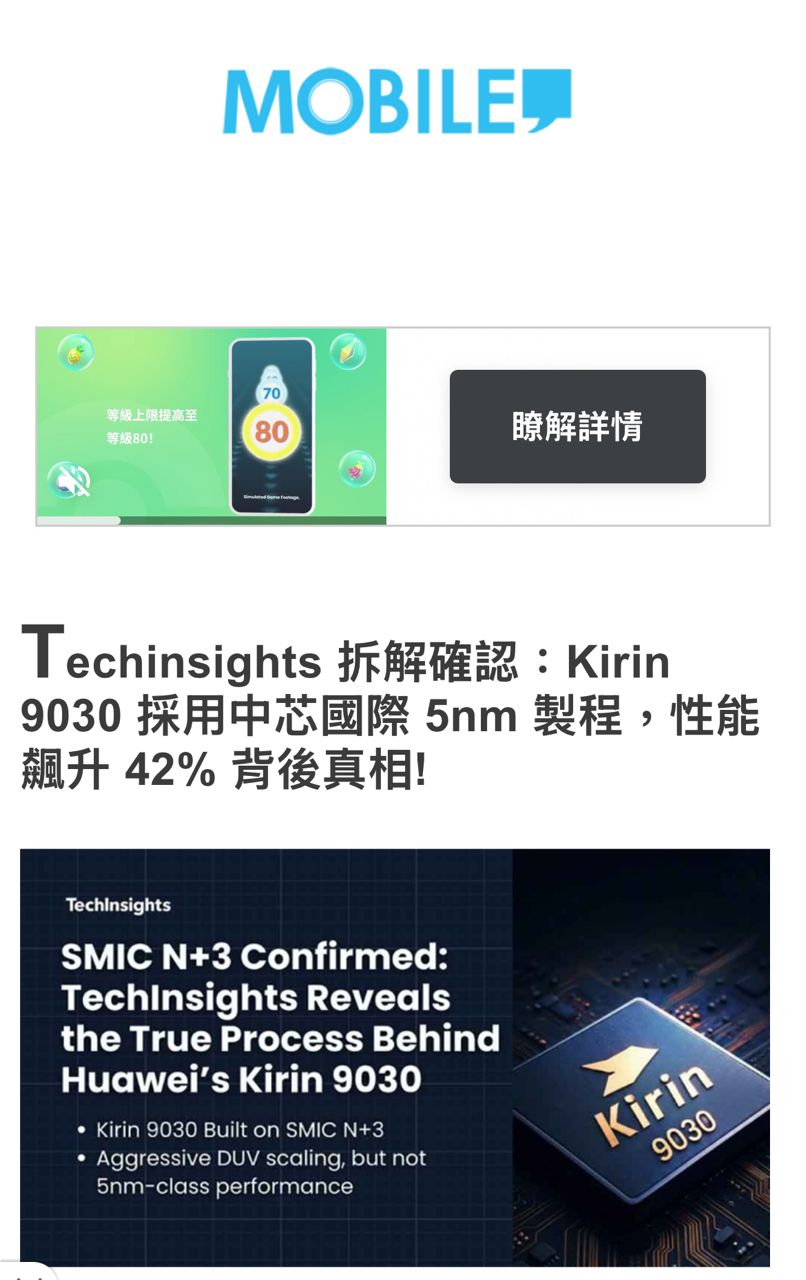Tap the 瞭解詳情 ad button
The width and height of the screenshot is (806, 1280).
pyautogui.click(x=577, y=427)
